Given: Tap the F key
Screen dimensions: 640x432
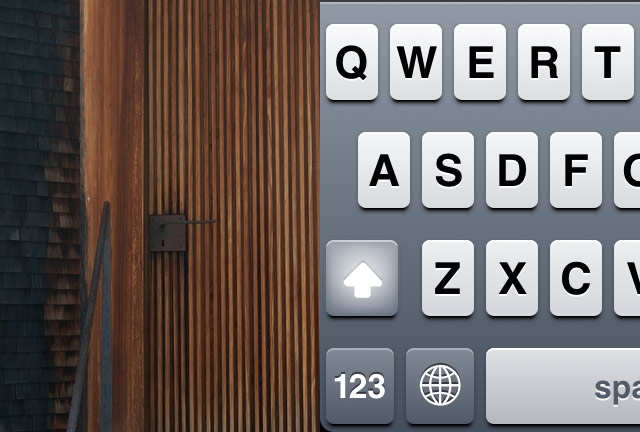Looking at the screenshot, I should click(576, 170).
